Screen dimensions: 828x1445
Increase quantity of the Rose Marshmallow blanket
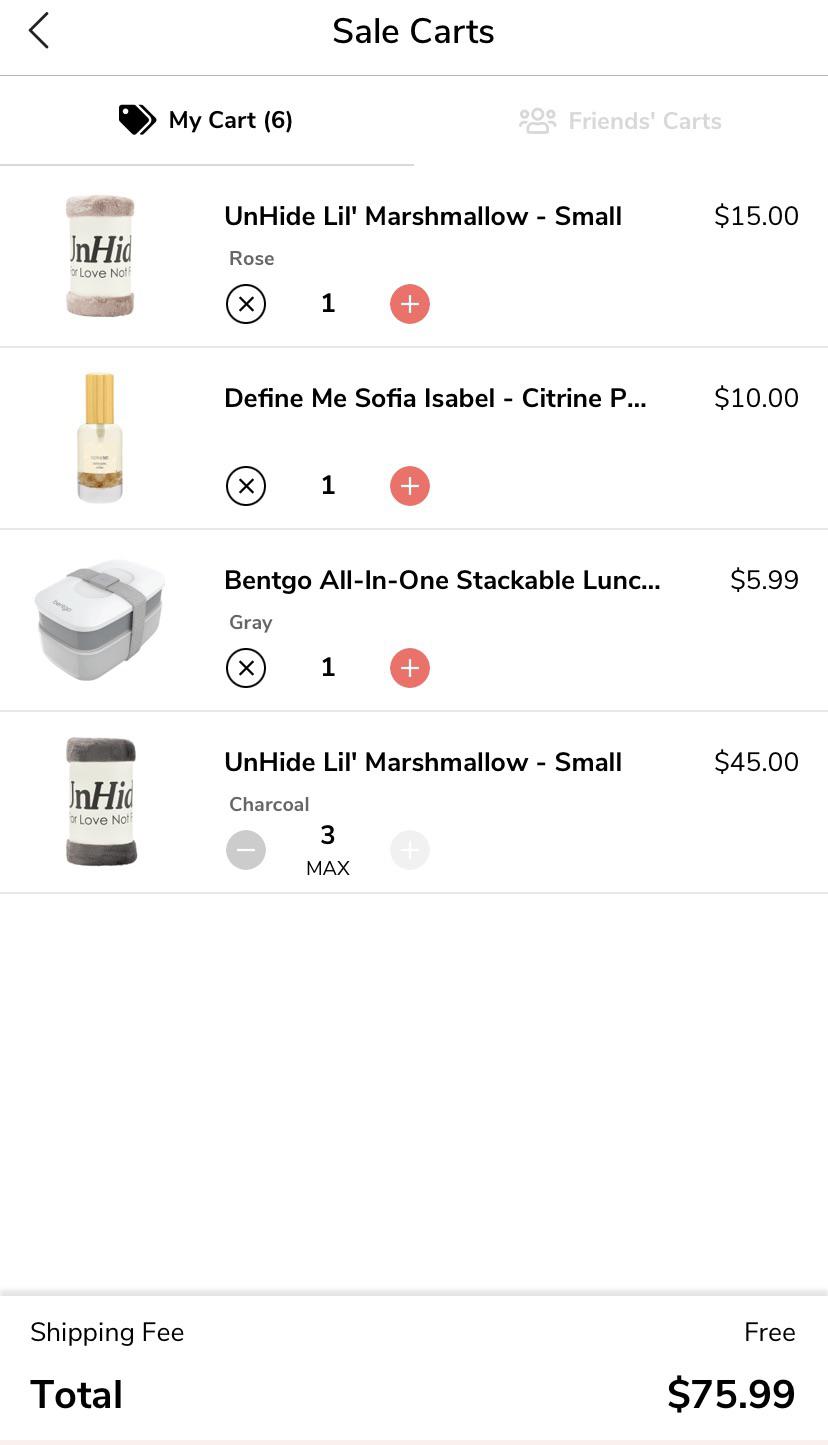tap(409, 303)
